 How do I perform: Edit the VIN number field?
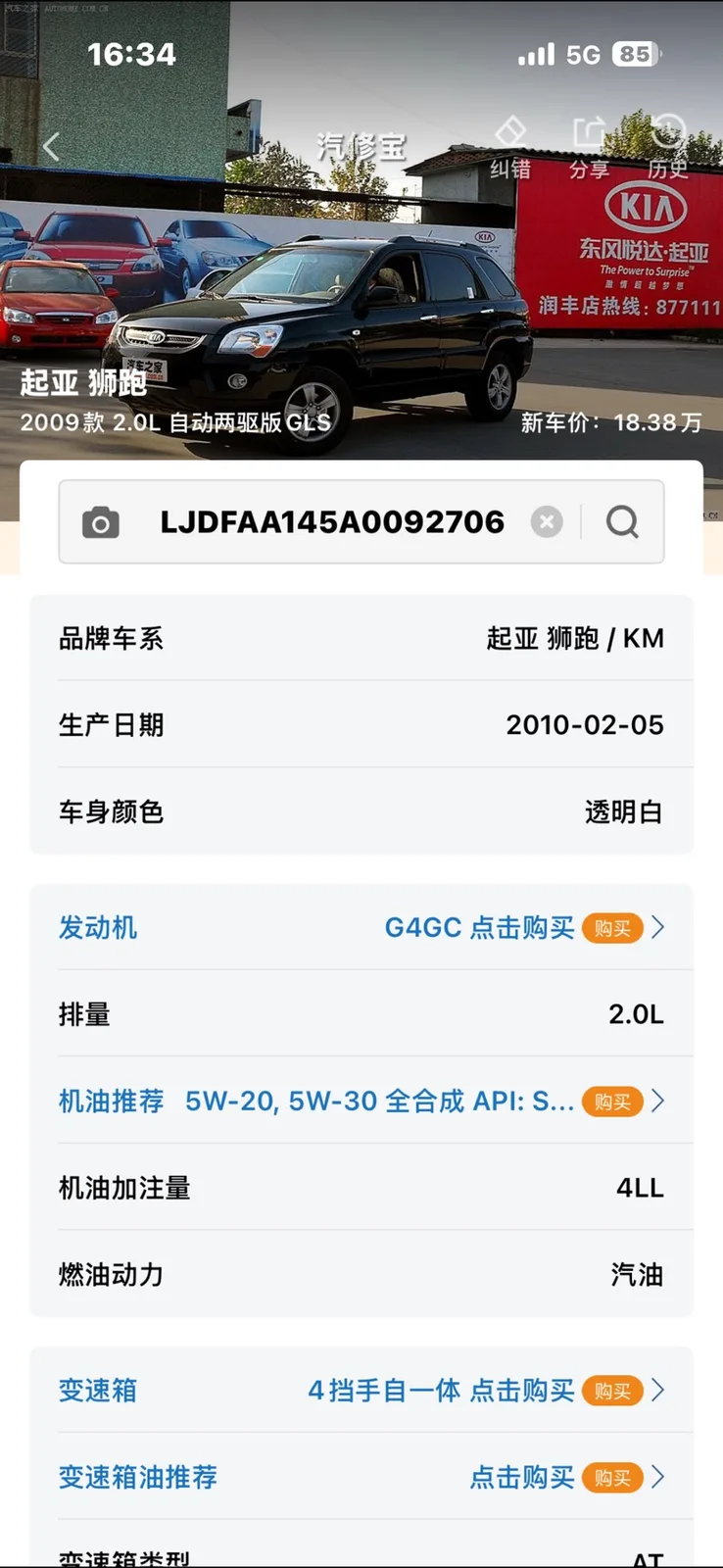(x=332, y=522)
